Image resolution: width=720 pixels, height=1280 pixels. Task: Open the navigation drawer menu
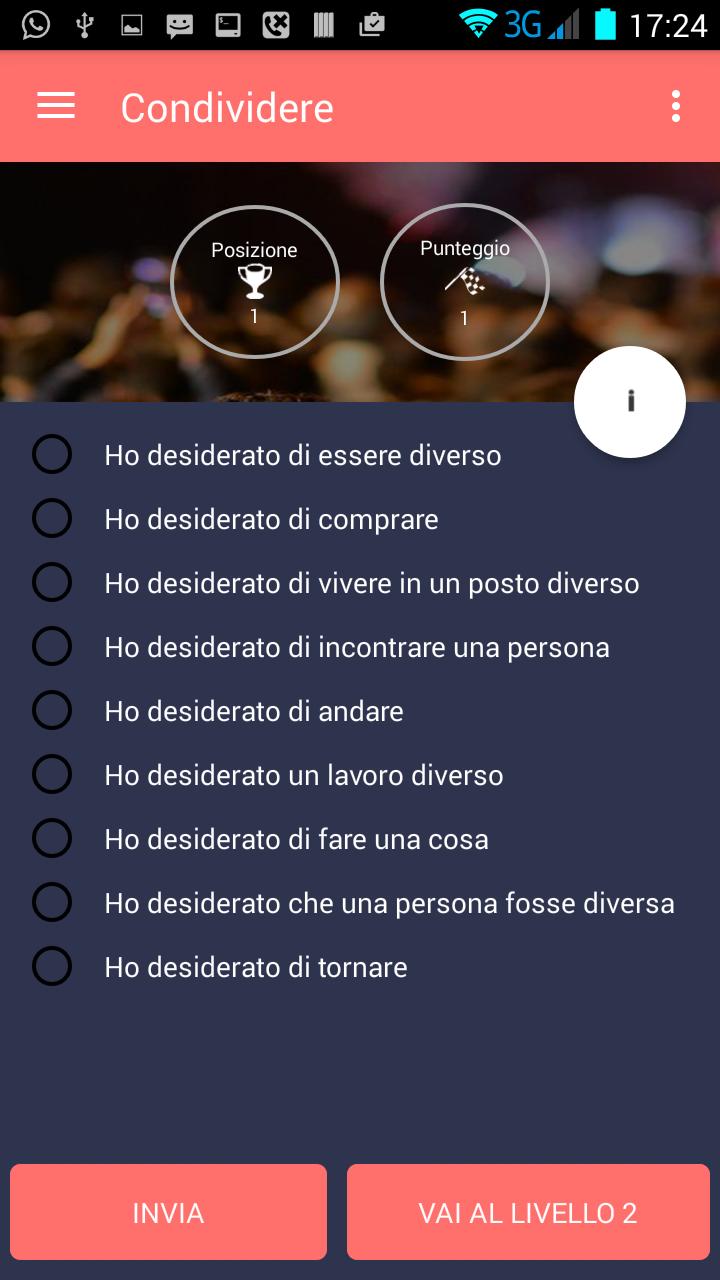pyautogui.click(x=55, y=106)
